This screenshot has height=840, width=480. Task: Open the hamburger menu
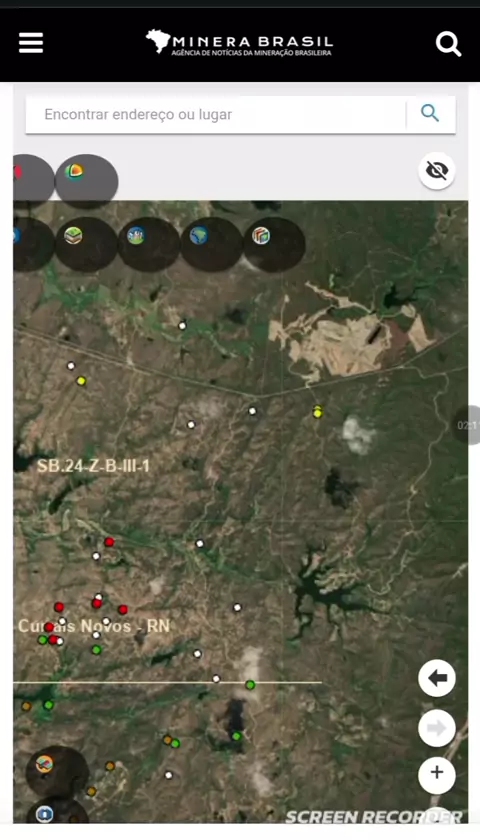pos(31,43)
